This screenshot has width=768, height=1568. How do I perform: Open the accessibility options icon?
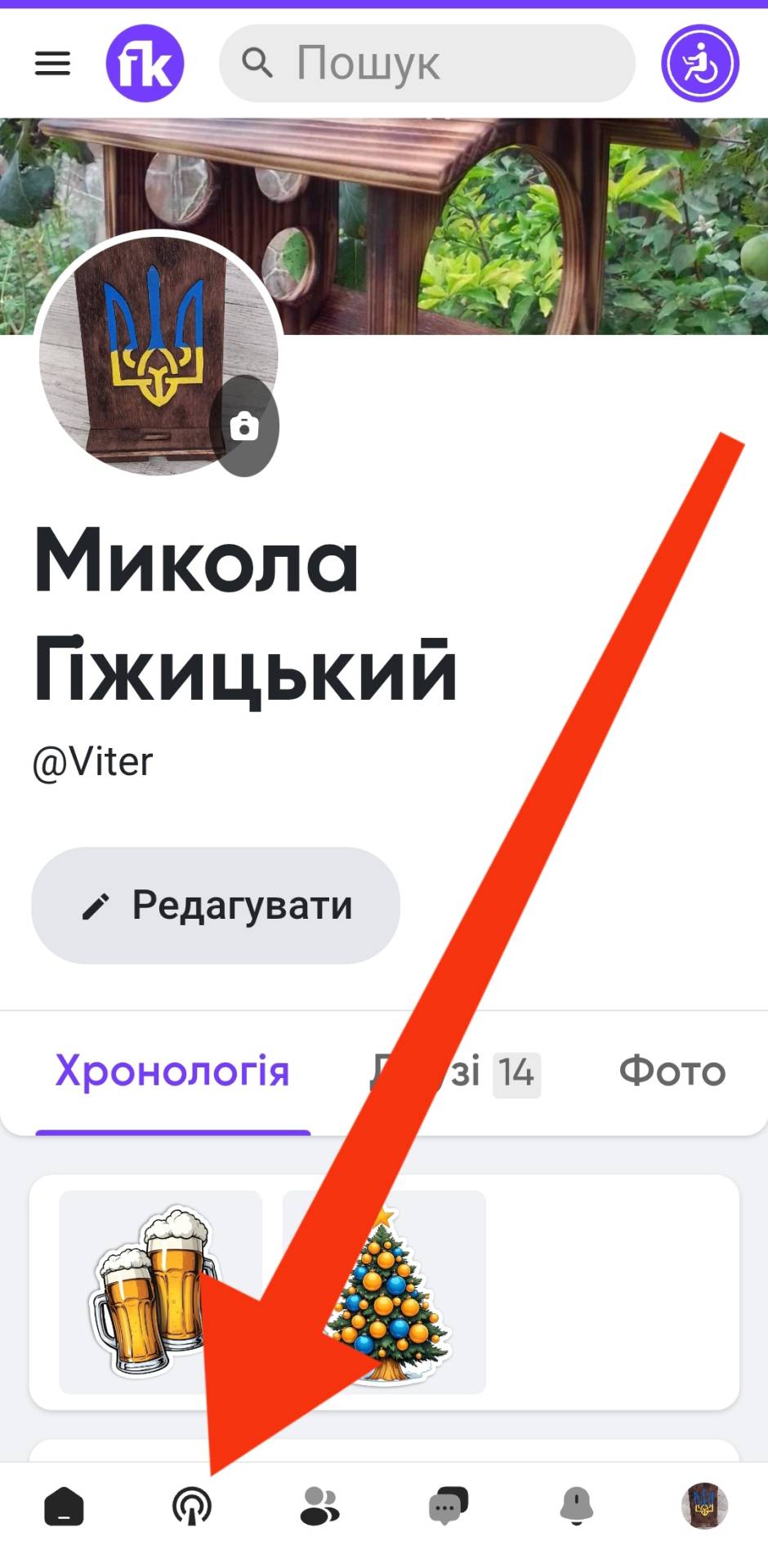click(x=700, y=63)
